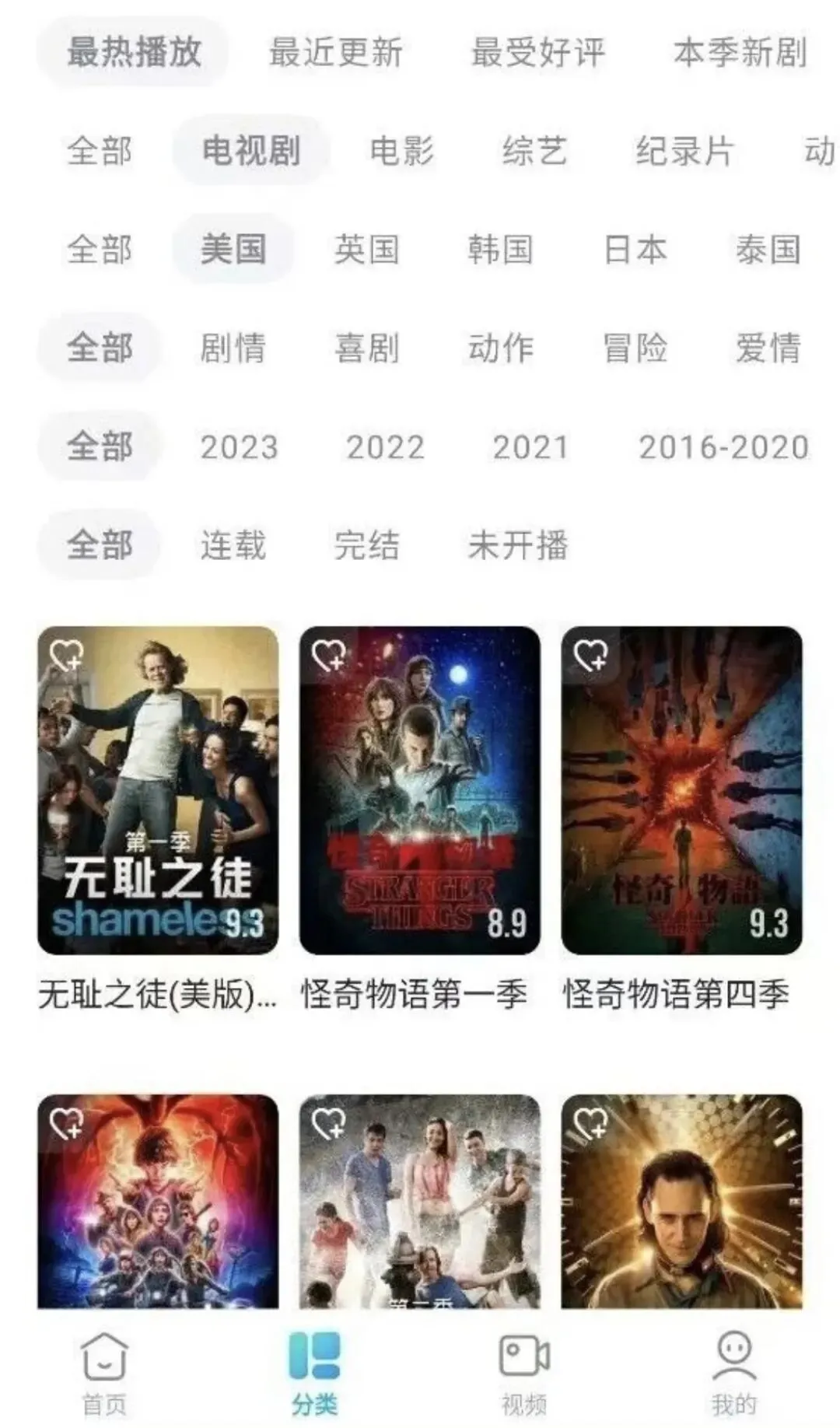The width and height of the screenshot is (840, 1428).
Task: Sort by 最受好评
Action: pos(537,53)
